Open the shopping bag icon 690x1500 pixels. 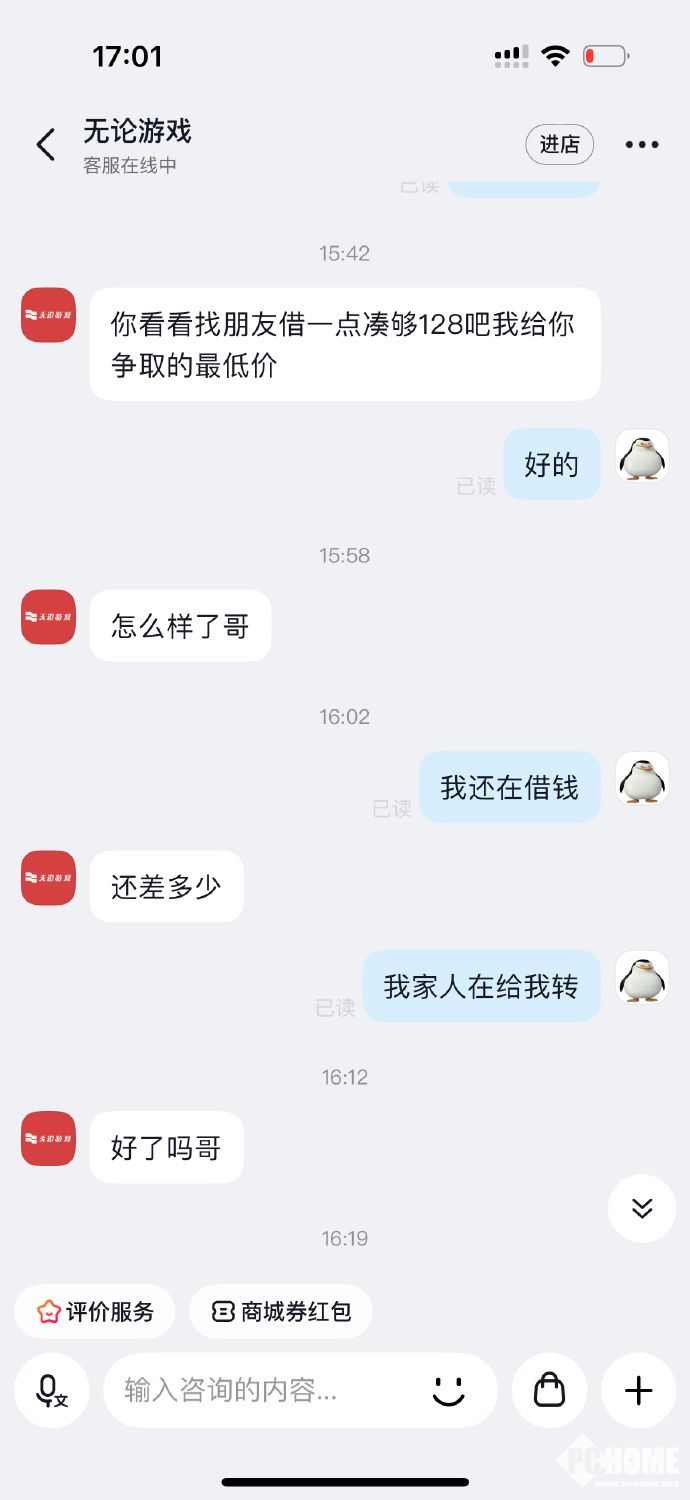coord(549,1390)
